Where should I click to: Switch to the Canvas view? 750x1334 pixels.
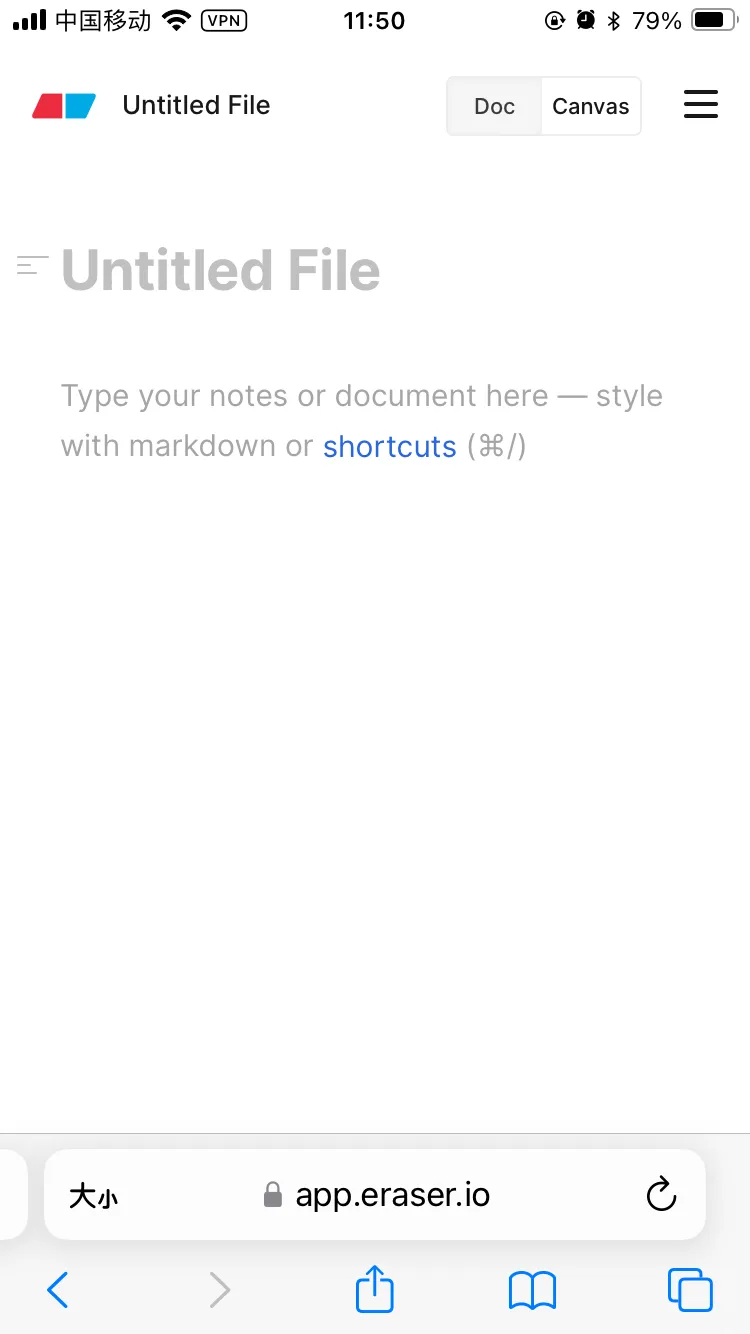(x=590, y=106)
